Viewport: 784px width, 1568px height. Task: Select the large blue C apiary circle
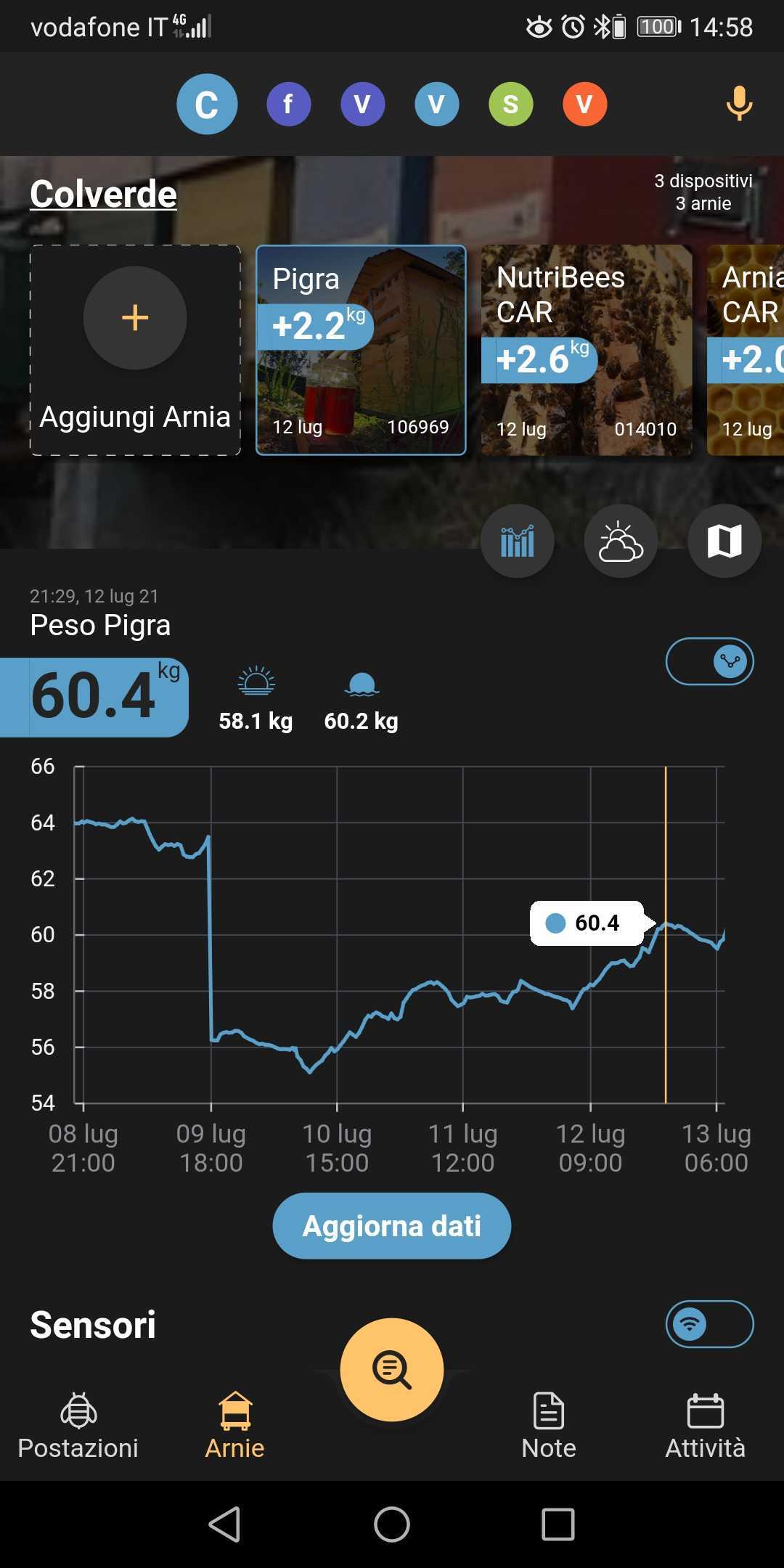click(207, 104)
